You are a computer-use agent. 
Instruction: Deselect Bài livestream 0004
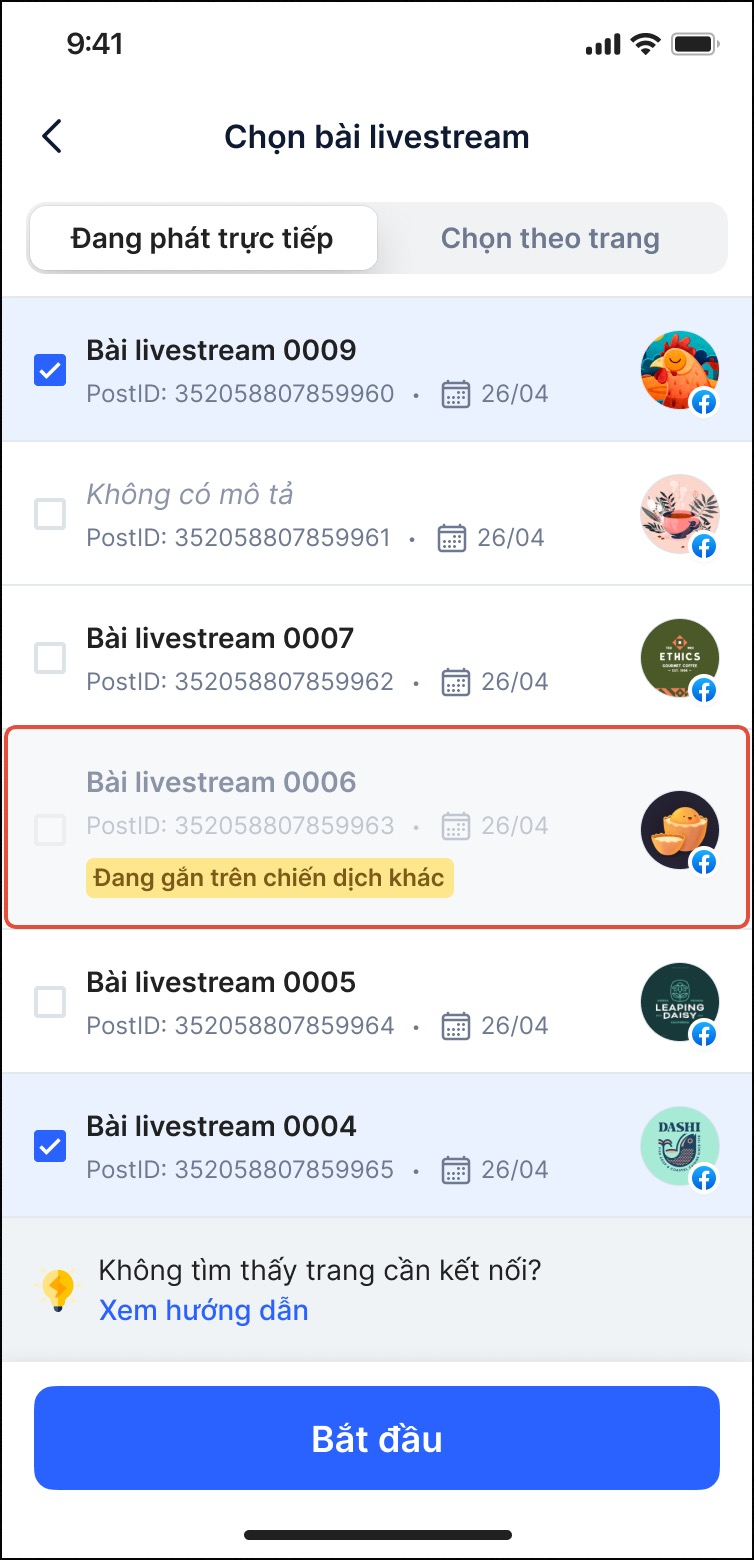pos(50,1146)
